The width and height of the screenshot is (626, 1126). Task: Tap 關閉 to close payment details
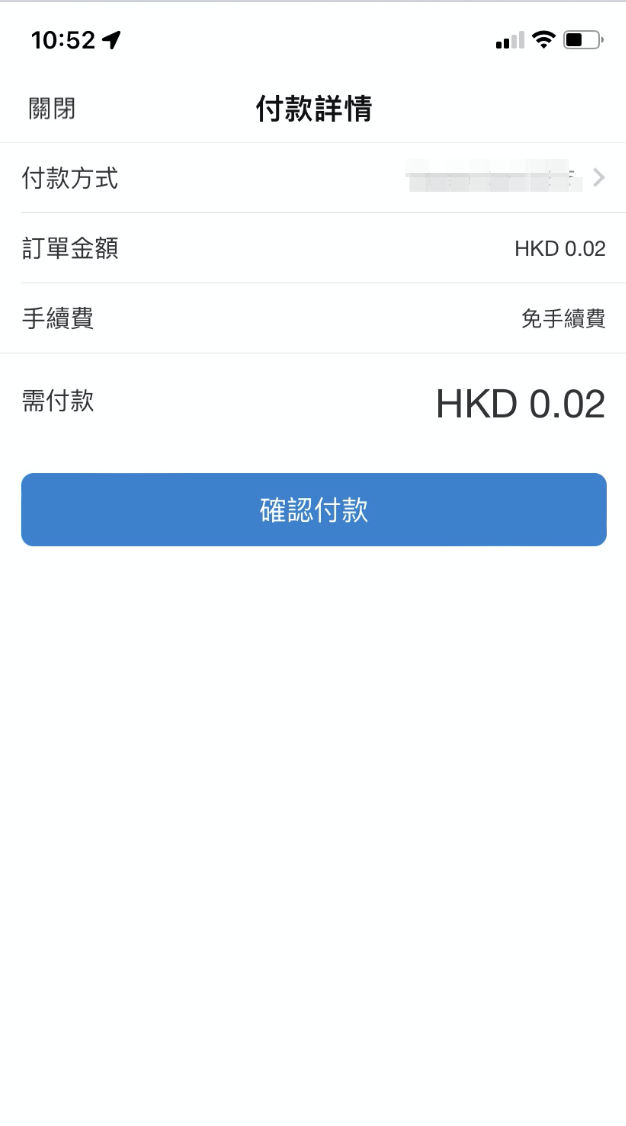click(x=52, y=109)
